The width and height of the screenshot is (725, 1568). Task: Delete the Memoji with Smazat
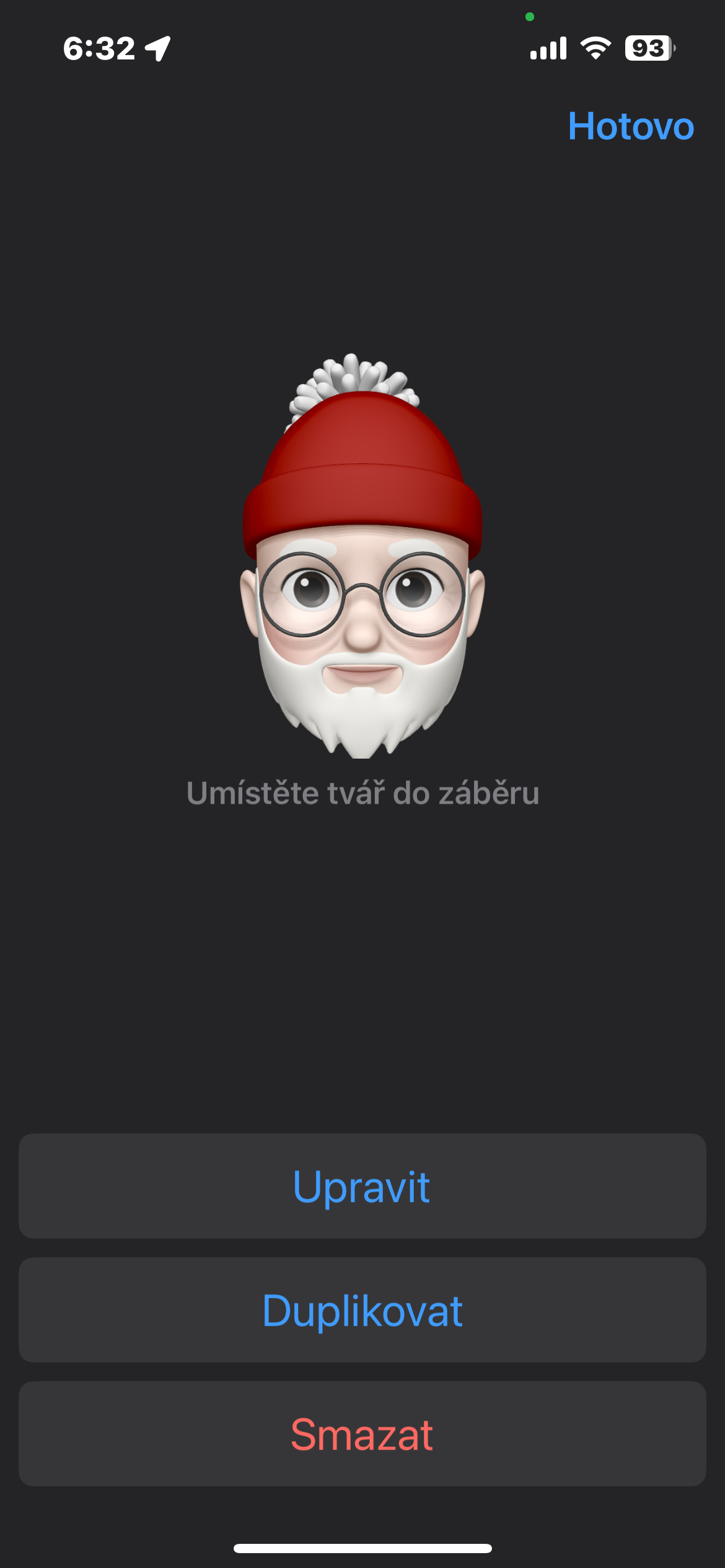point(362,1434)
